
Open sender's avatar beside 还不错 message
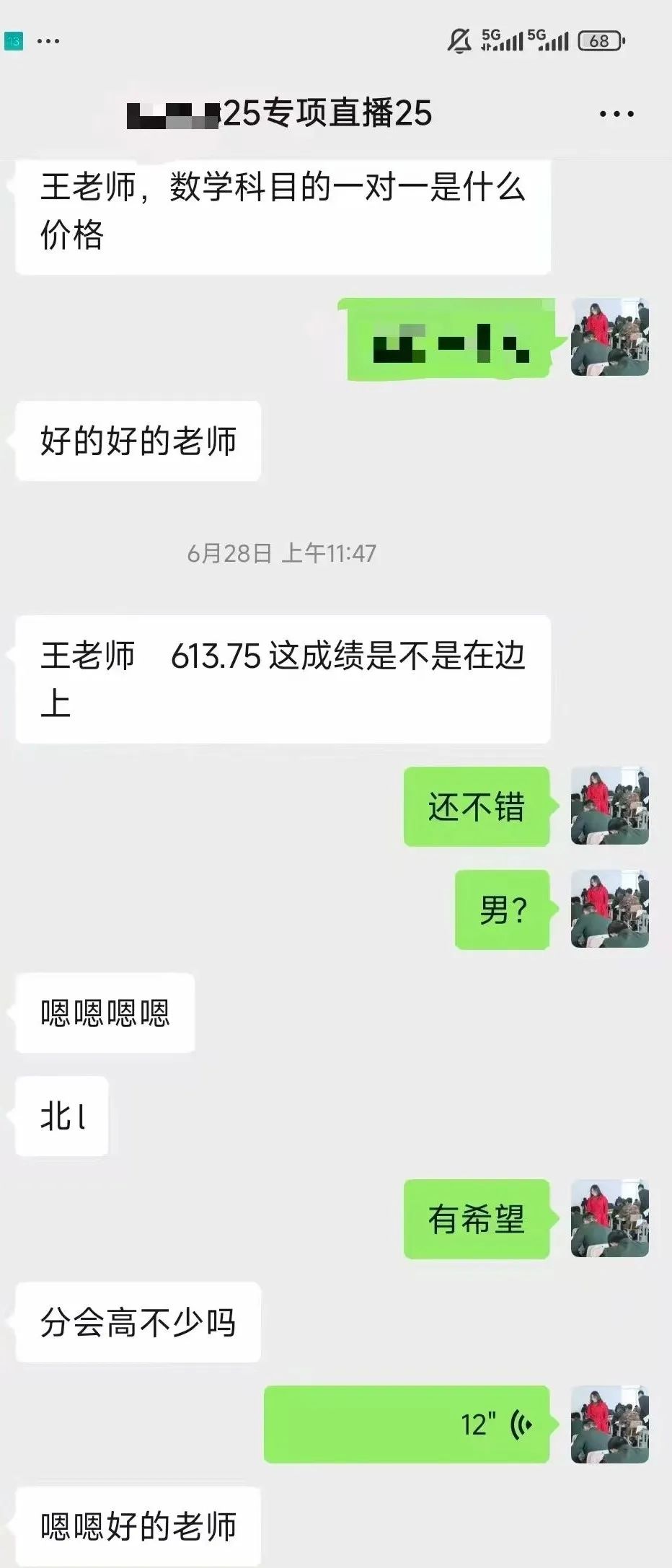pos(610,806)
